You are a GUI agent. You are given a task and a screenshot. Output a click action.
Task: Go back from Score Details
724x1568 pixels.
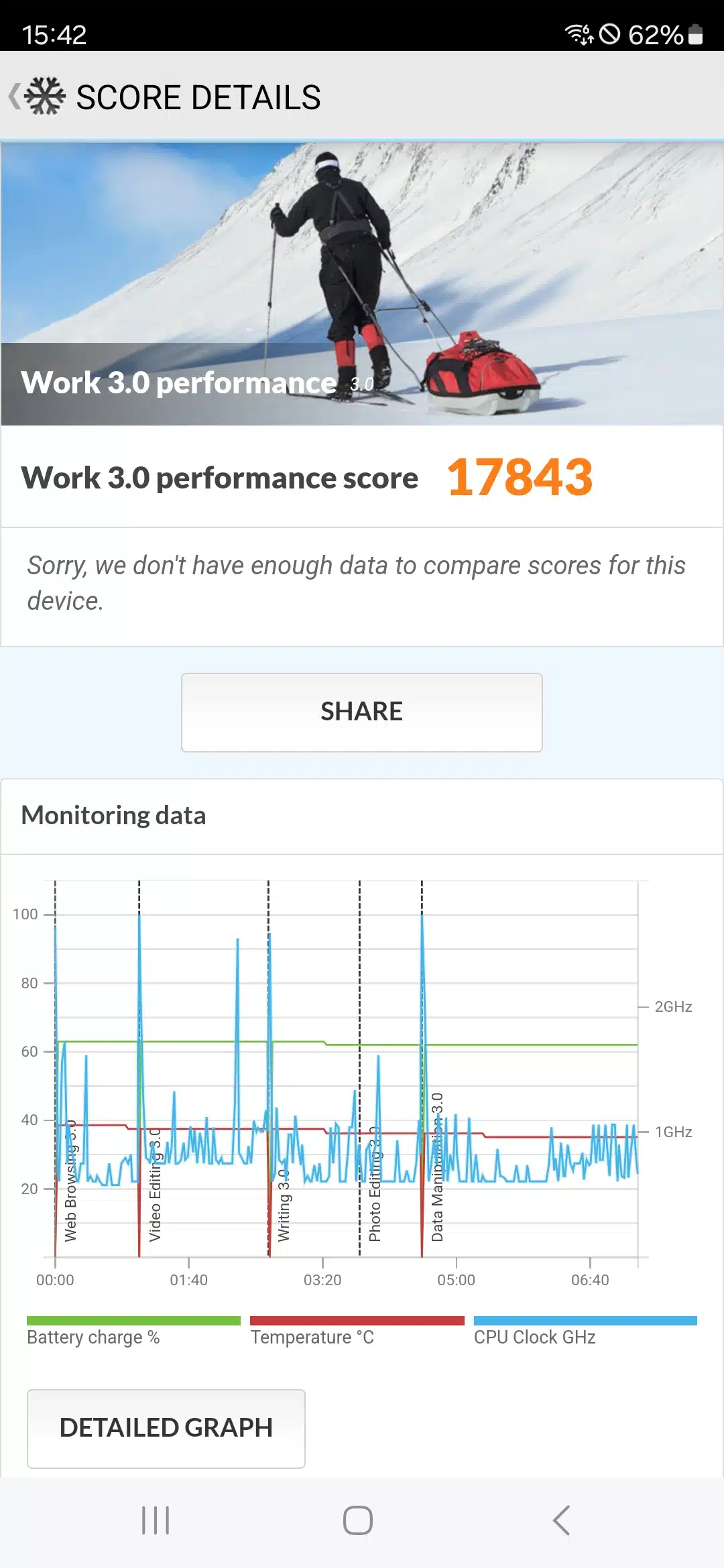pyautogui.click(x=37, y=96)
